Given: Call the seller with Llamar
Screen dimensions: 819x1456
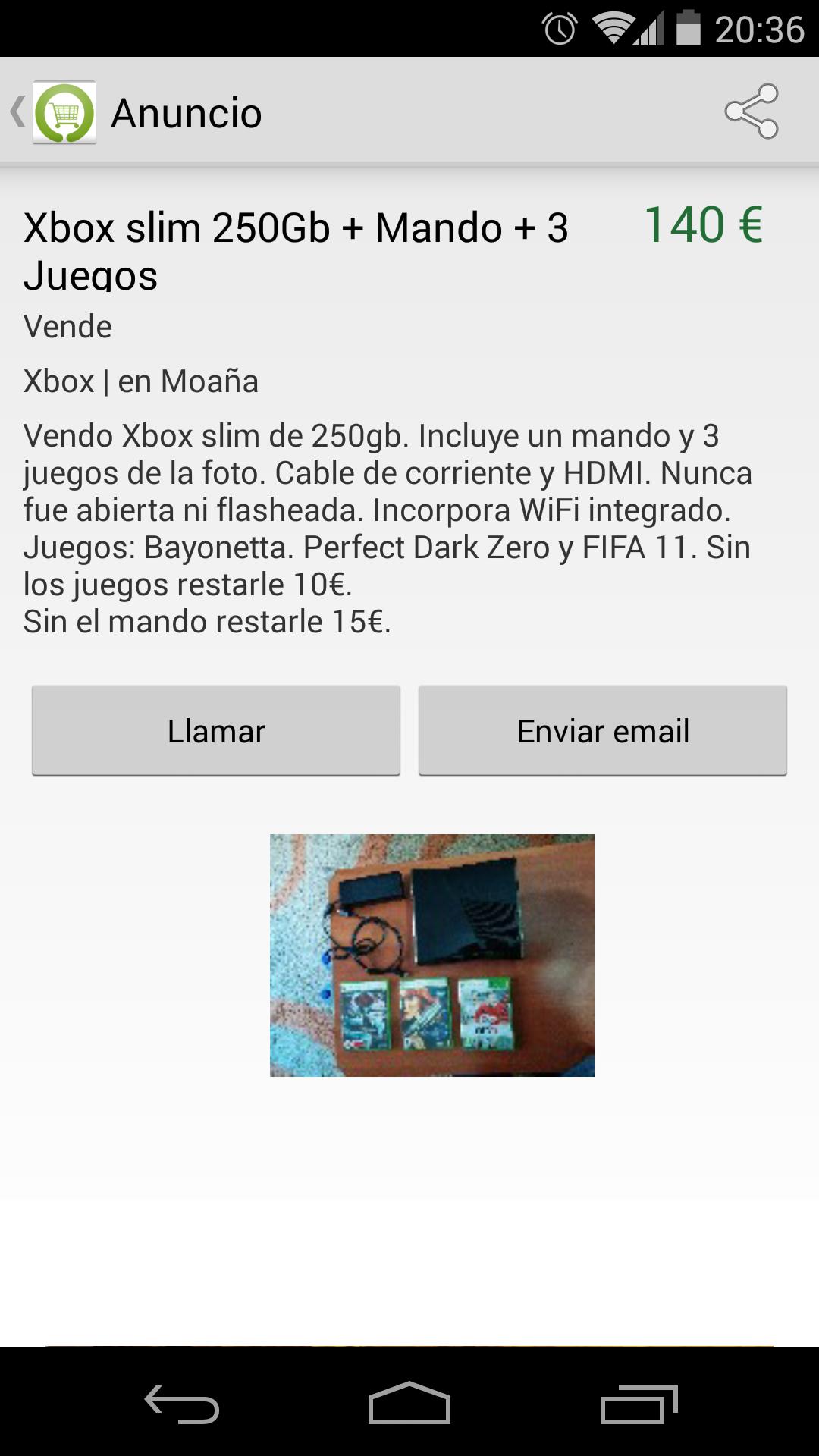Looking at the screenshot, I should pos(216,730).
